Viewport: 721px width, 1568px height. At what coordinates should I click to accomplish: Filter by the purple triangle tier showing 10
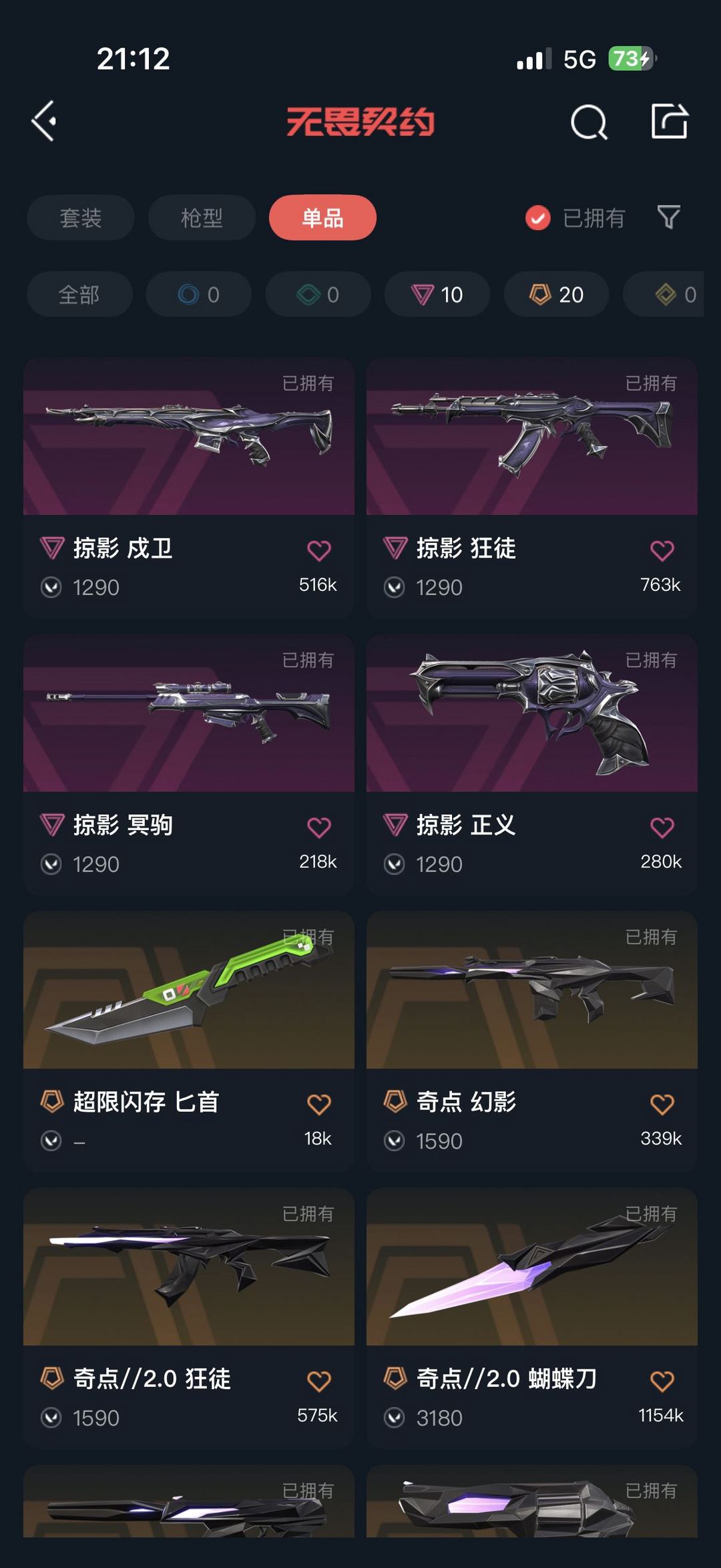[437, 295]
